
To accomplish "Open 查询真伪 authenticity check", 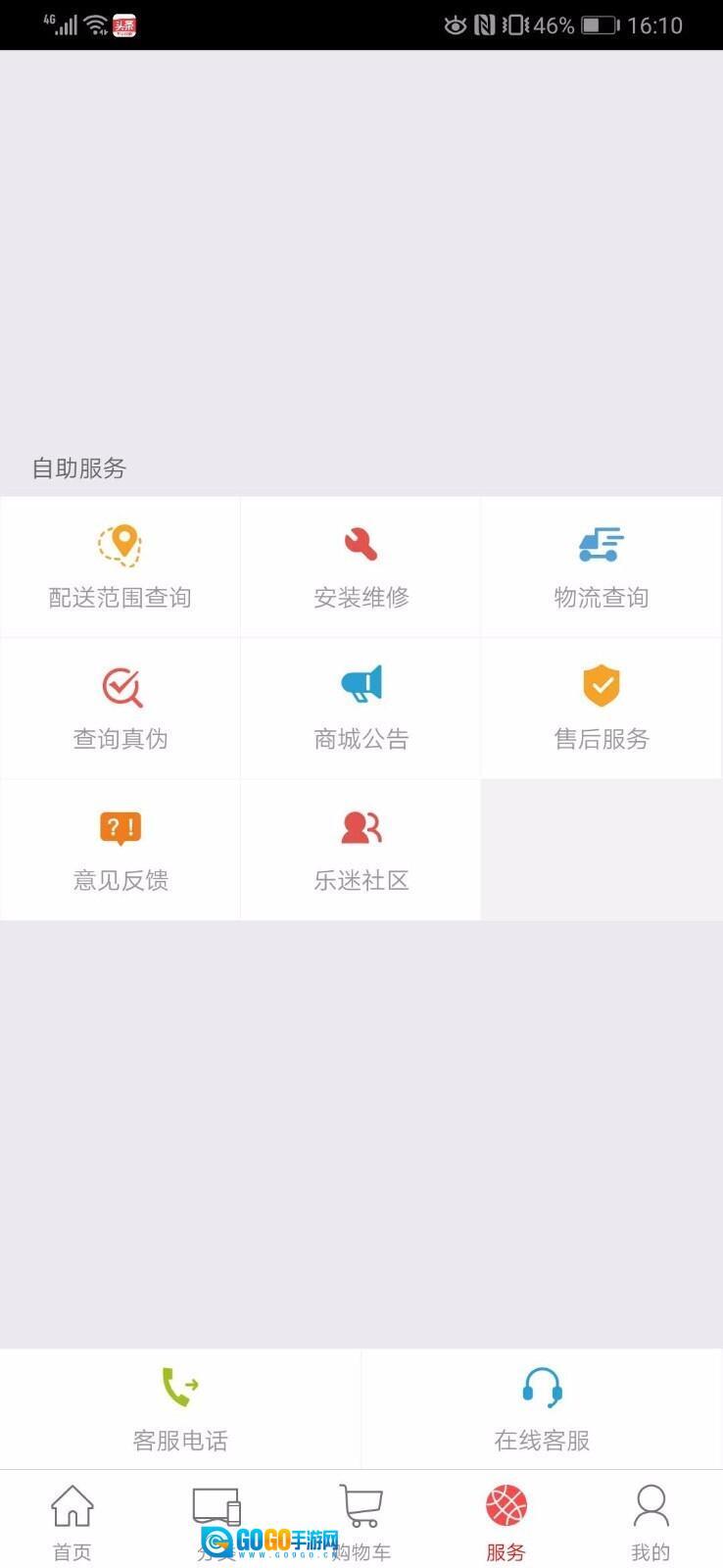I will coord(120,709).
